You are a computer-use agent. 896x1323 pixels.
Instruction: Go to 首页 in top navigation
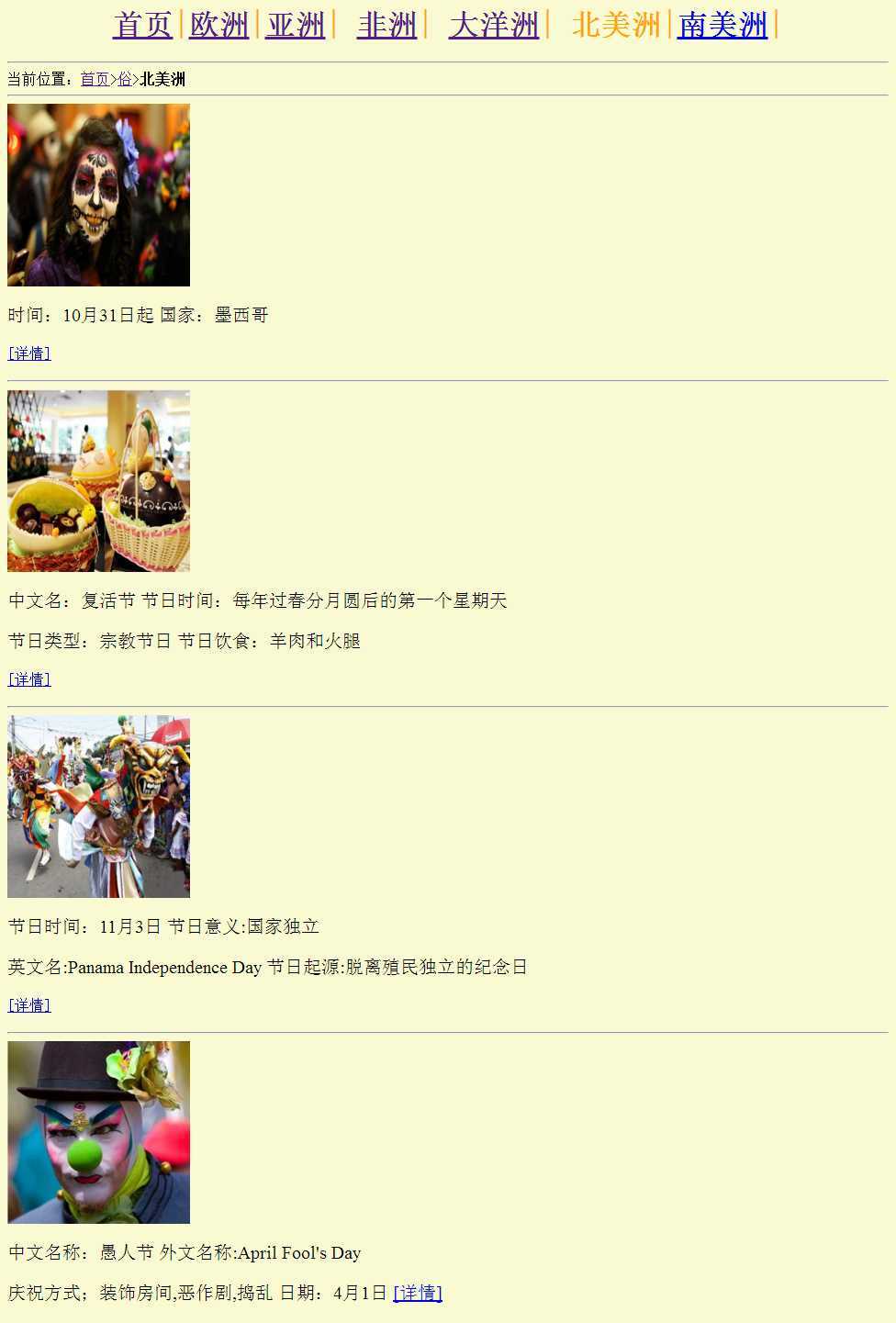[x=142, y=25]
